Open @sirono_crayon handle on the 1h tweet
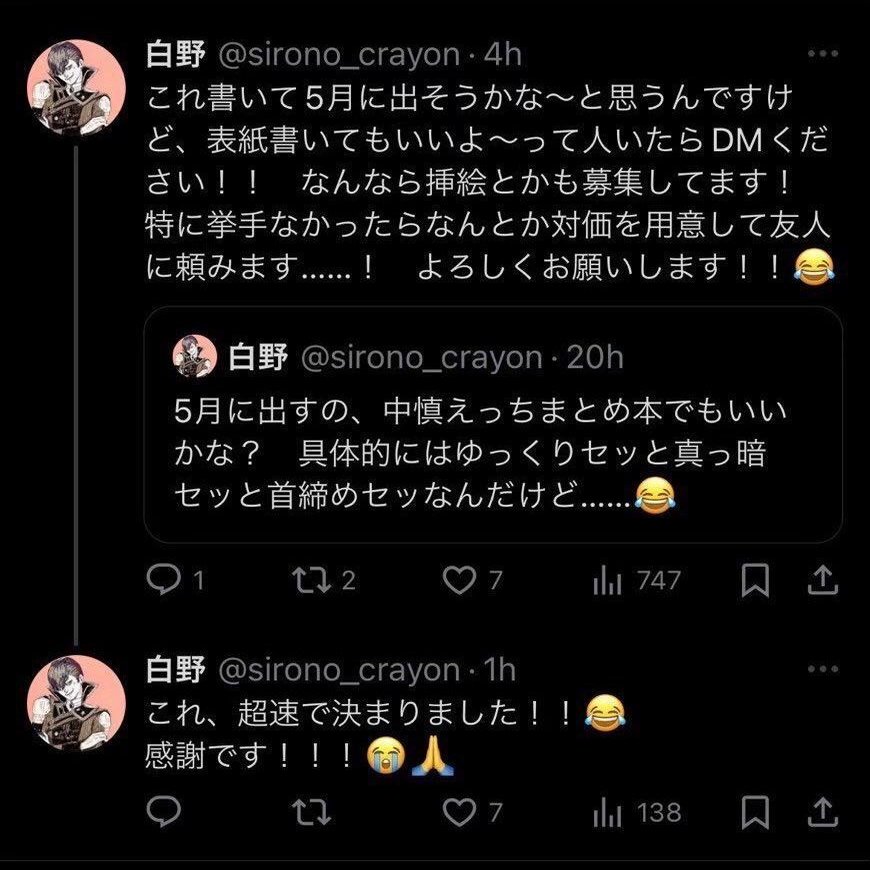The image size is (870, 870). (x=339, y=670)
